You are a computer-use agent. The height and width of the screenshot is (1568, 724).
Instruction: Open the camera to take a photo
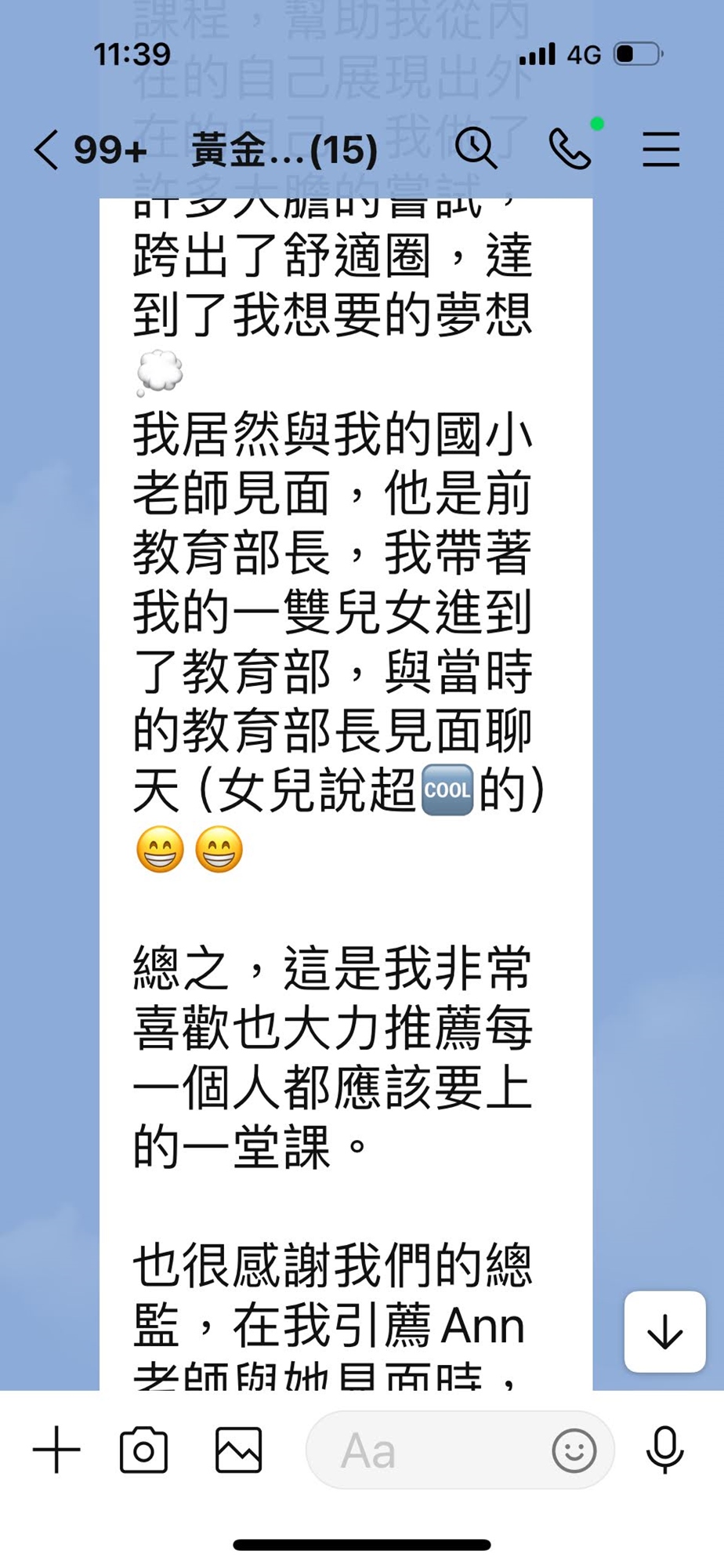tap(143, 1450)
